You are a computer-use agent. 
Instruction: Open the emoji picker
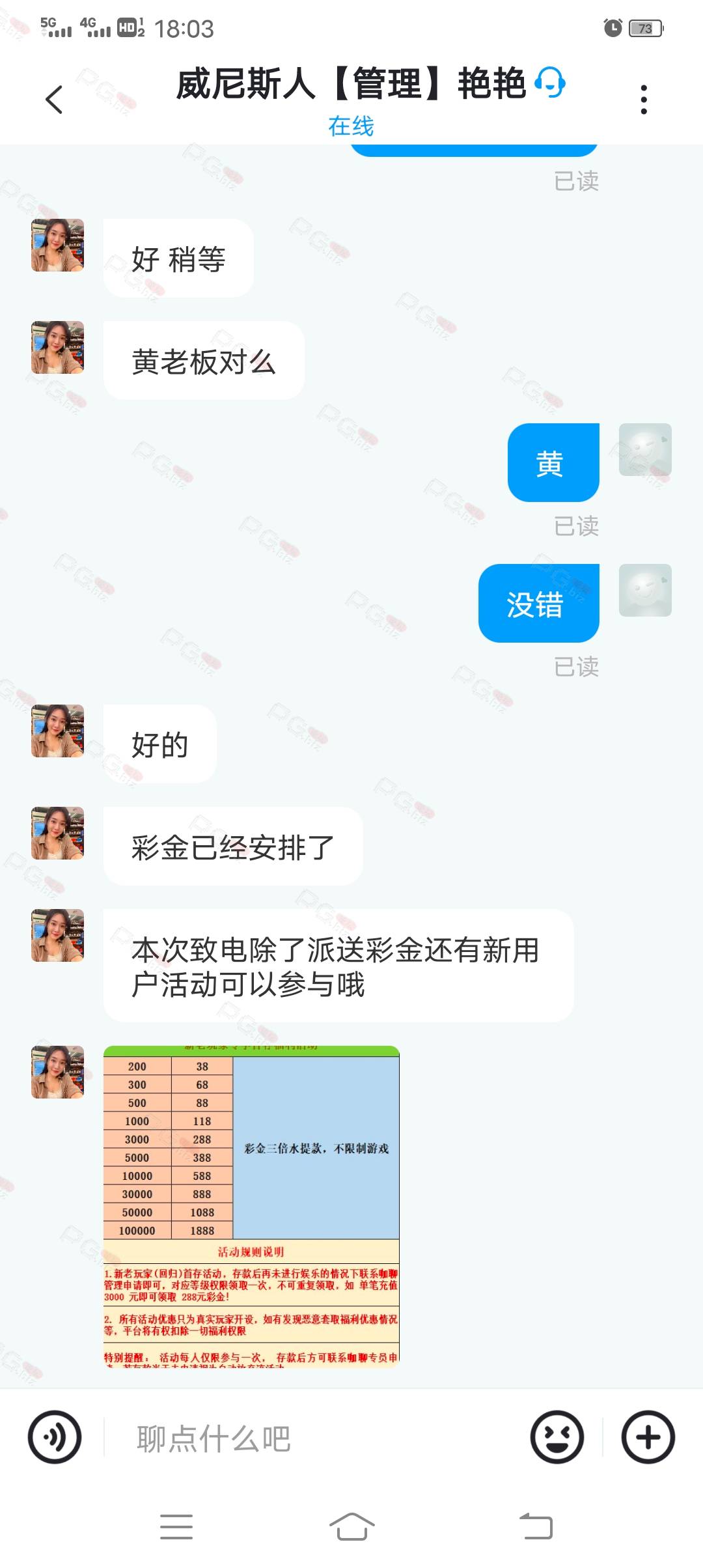557,1437
